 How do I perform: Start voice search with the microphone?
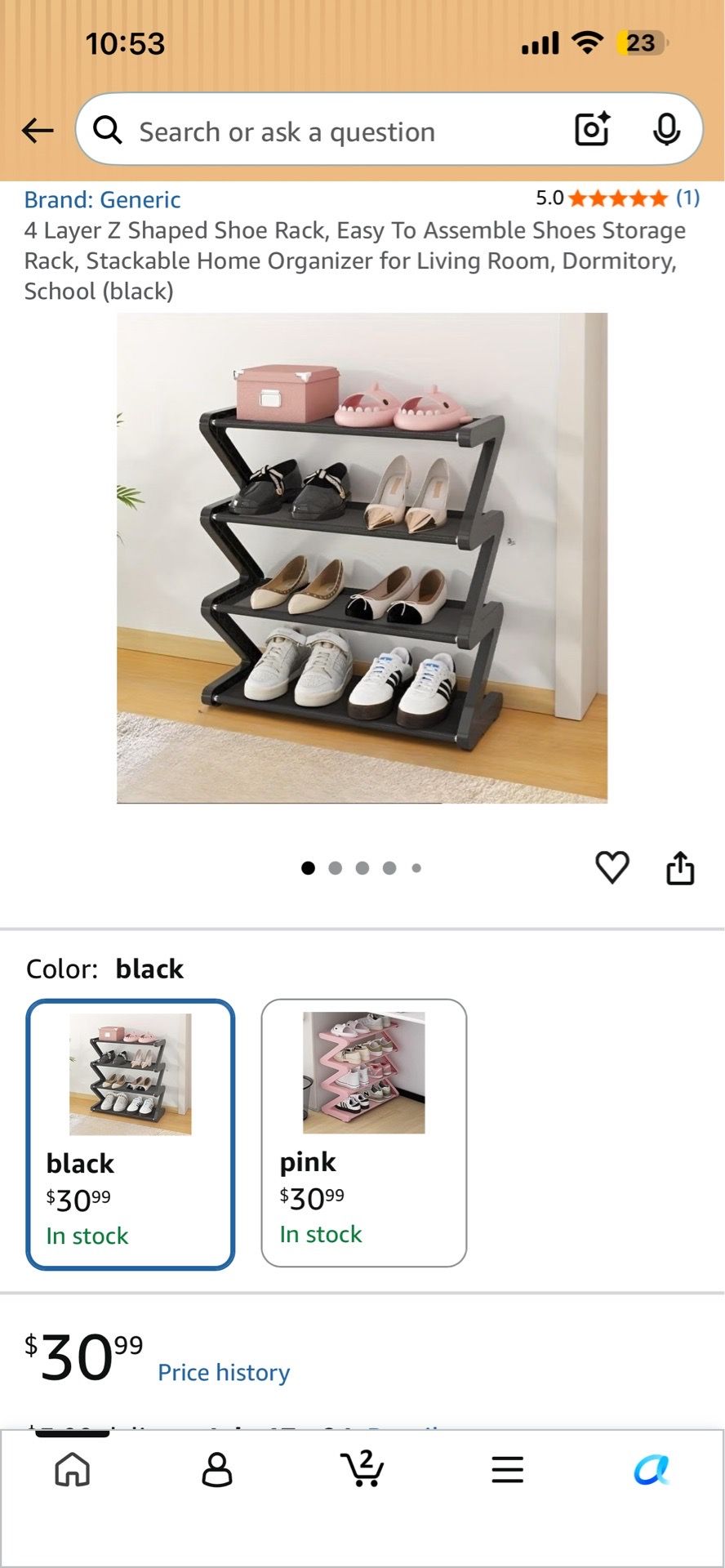pos(666,130)
